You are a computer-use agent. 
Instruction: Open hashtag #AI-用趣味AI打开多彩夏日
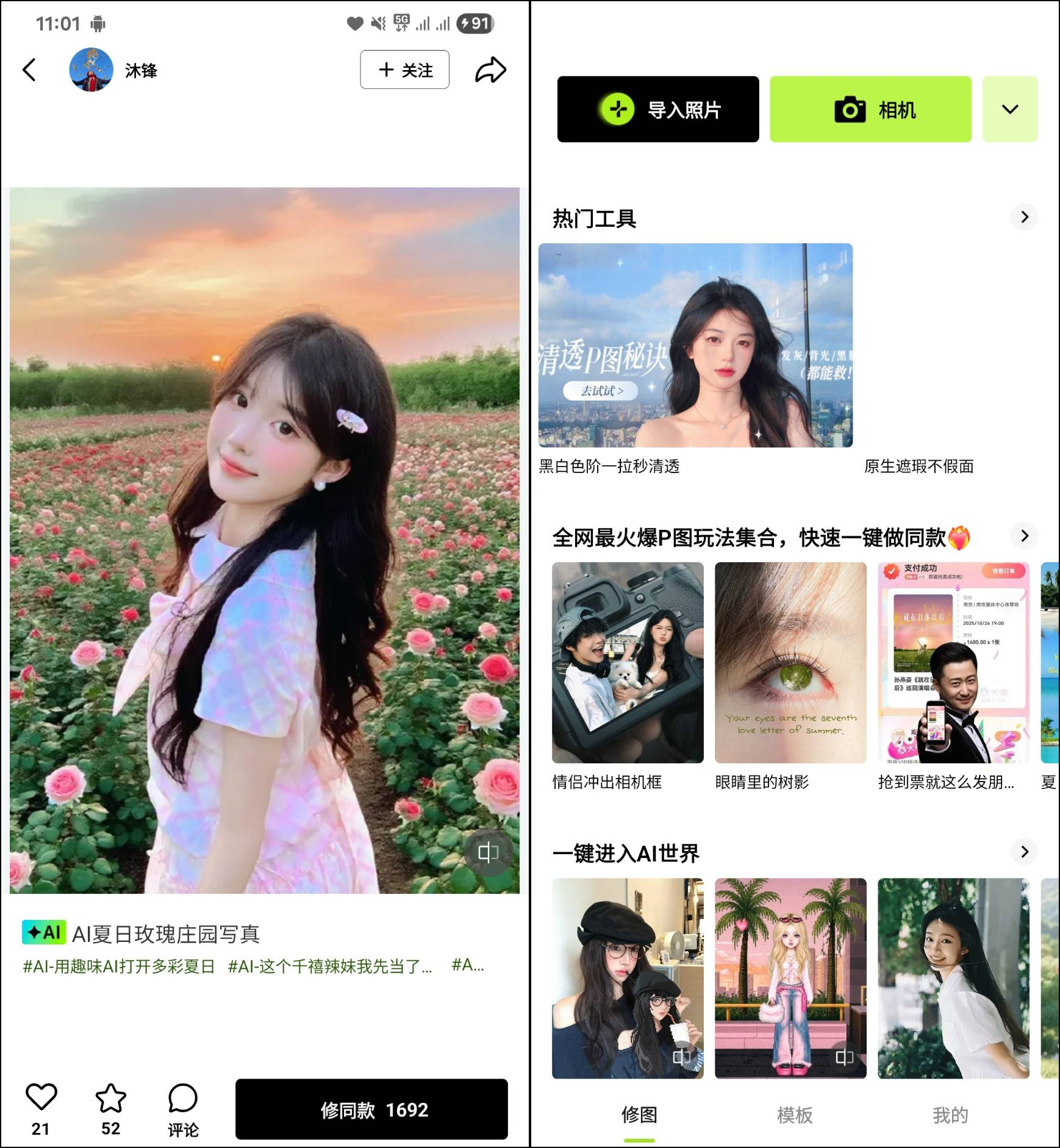click(x=118, y=966)
